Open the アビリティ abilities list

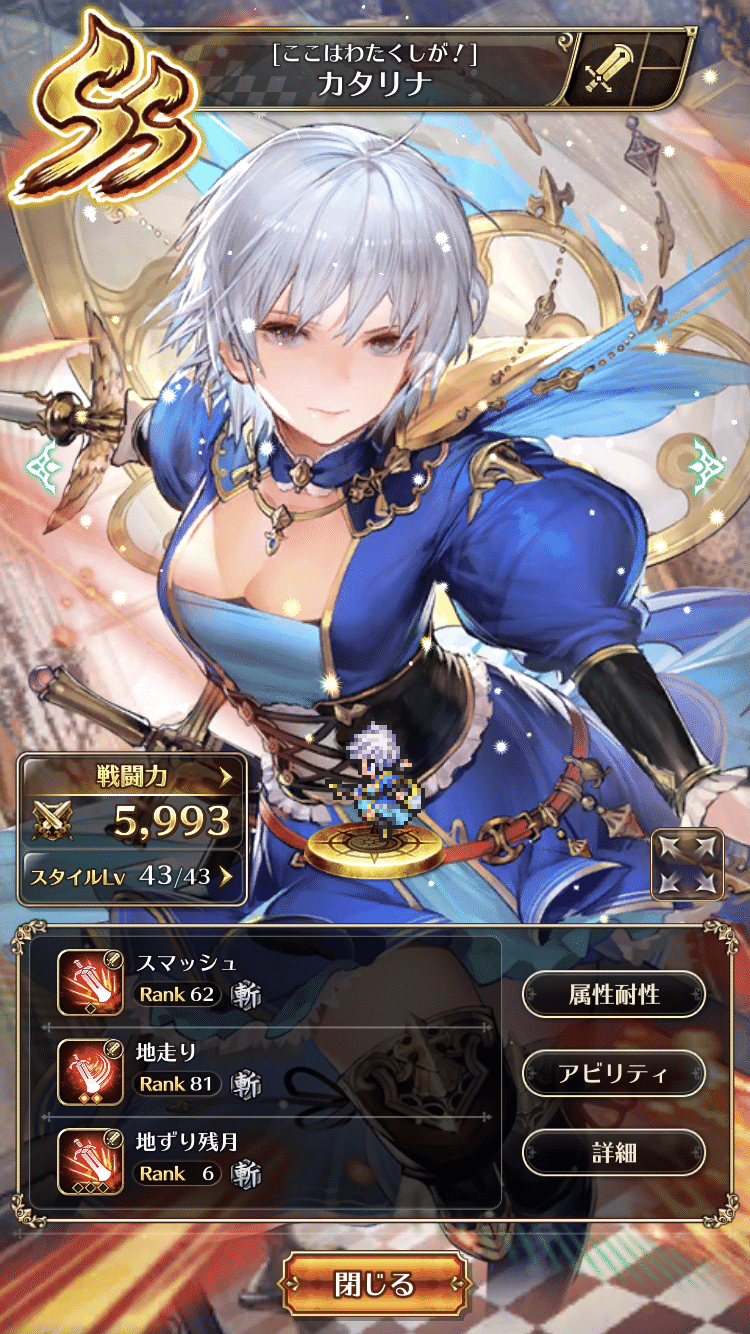[614, 1073]
